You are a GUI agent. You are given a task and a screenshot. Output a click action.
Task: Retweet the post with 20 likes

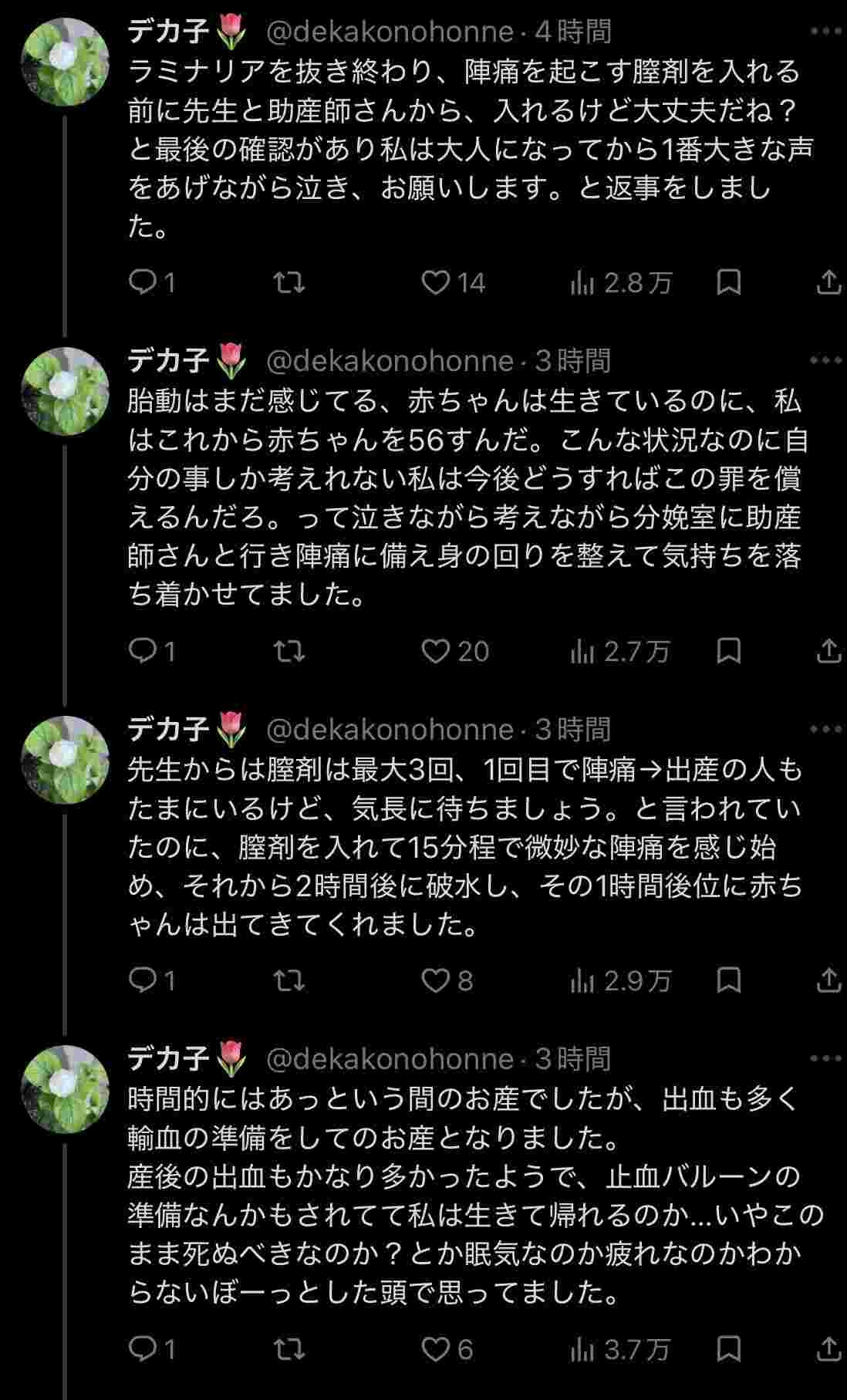[x=289, y=652]
